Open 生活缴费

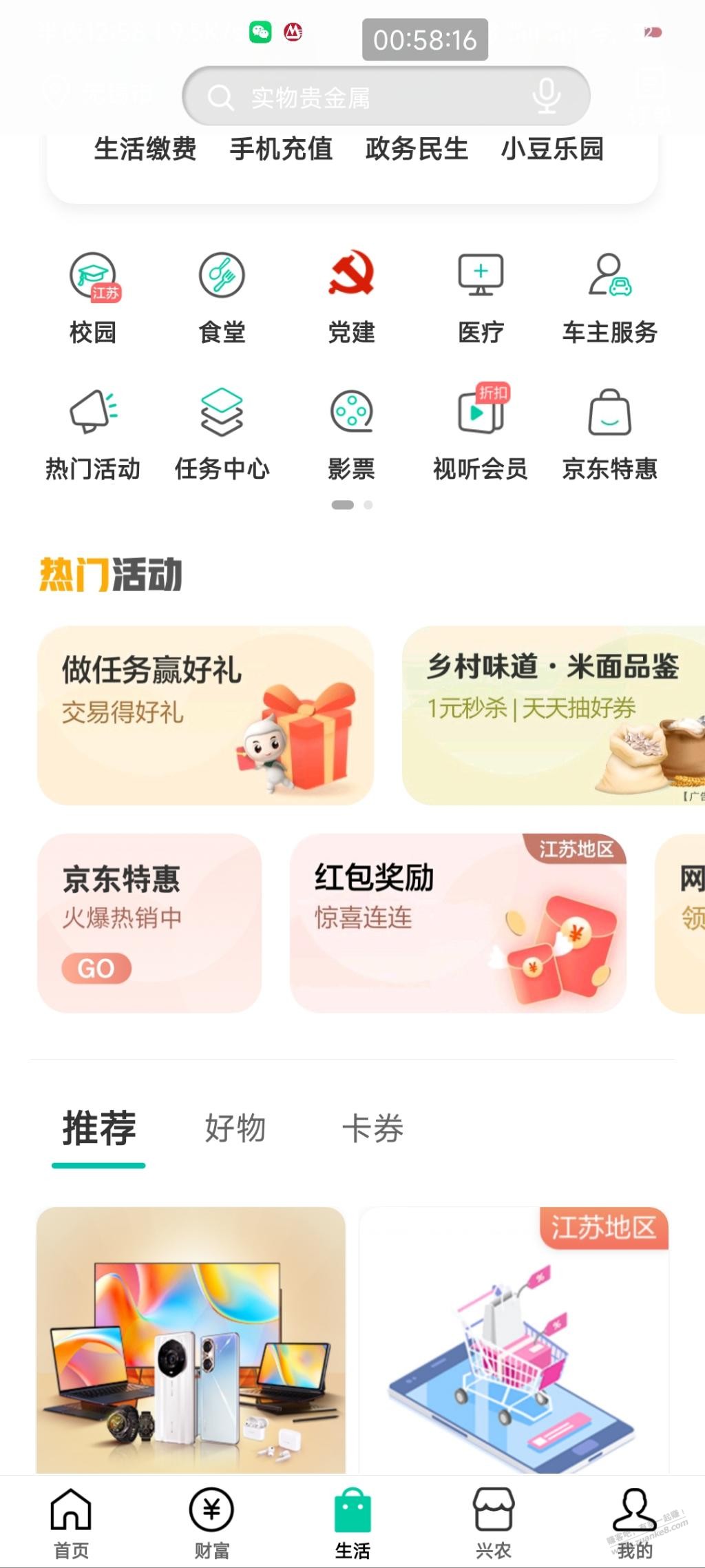click(145, 149)
